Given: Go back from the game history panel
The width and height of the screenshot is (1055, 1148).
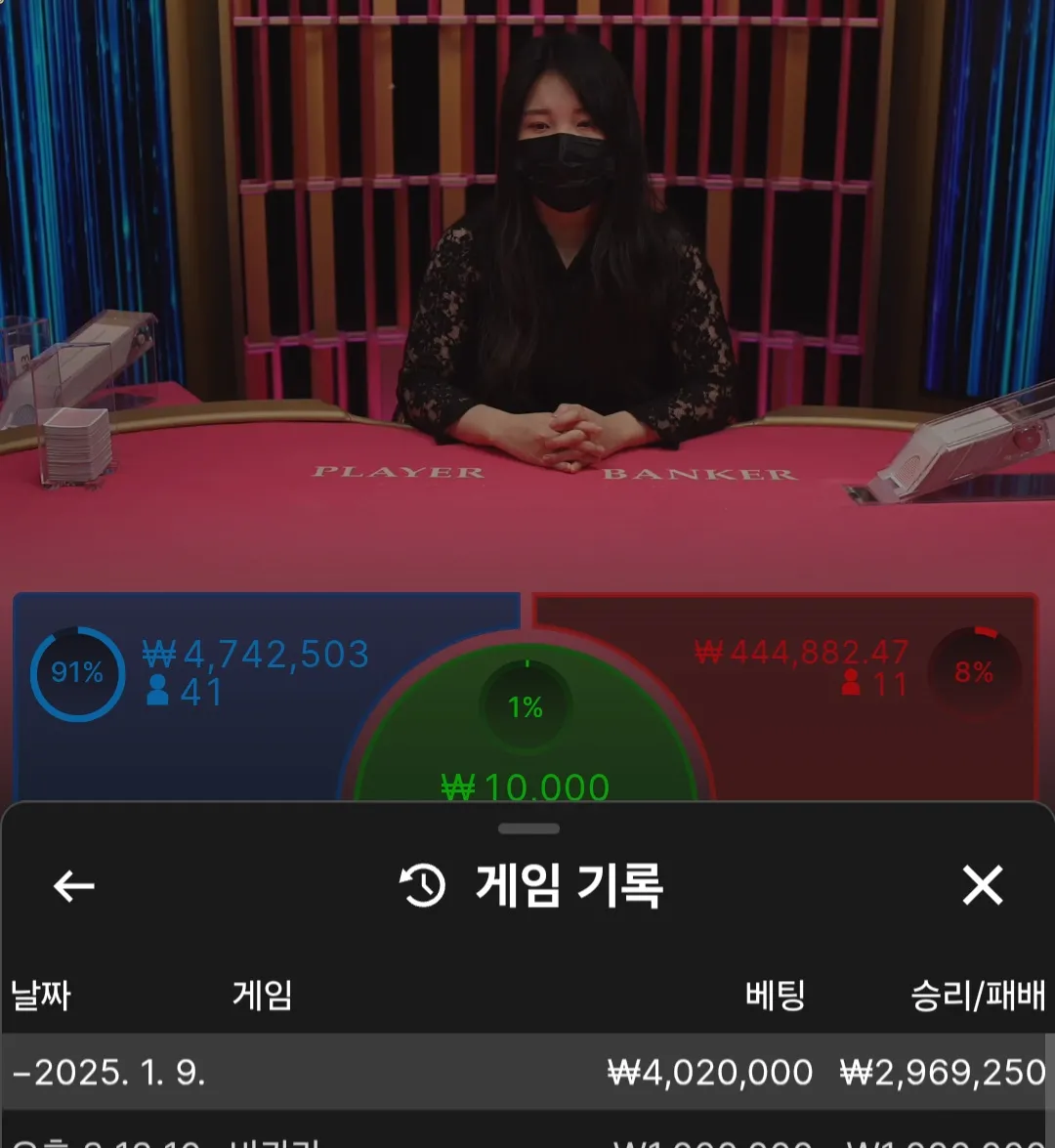Looking at the screenshot, I should click(73, 886).
